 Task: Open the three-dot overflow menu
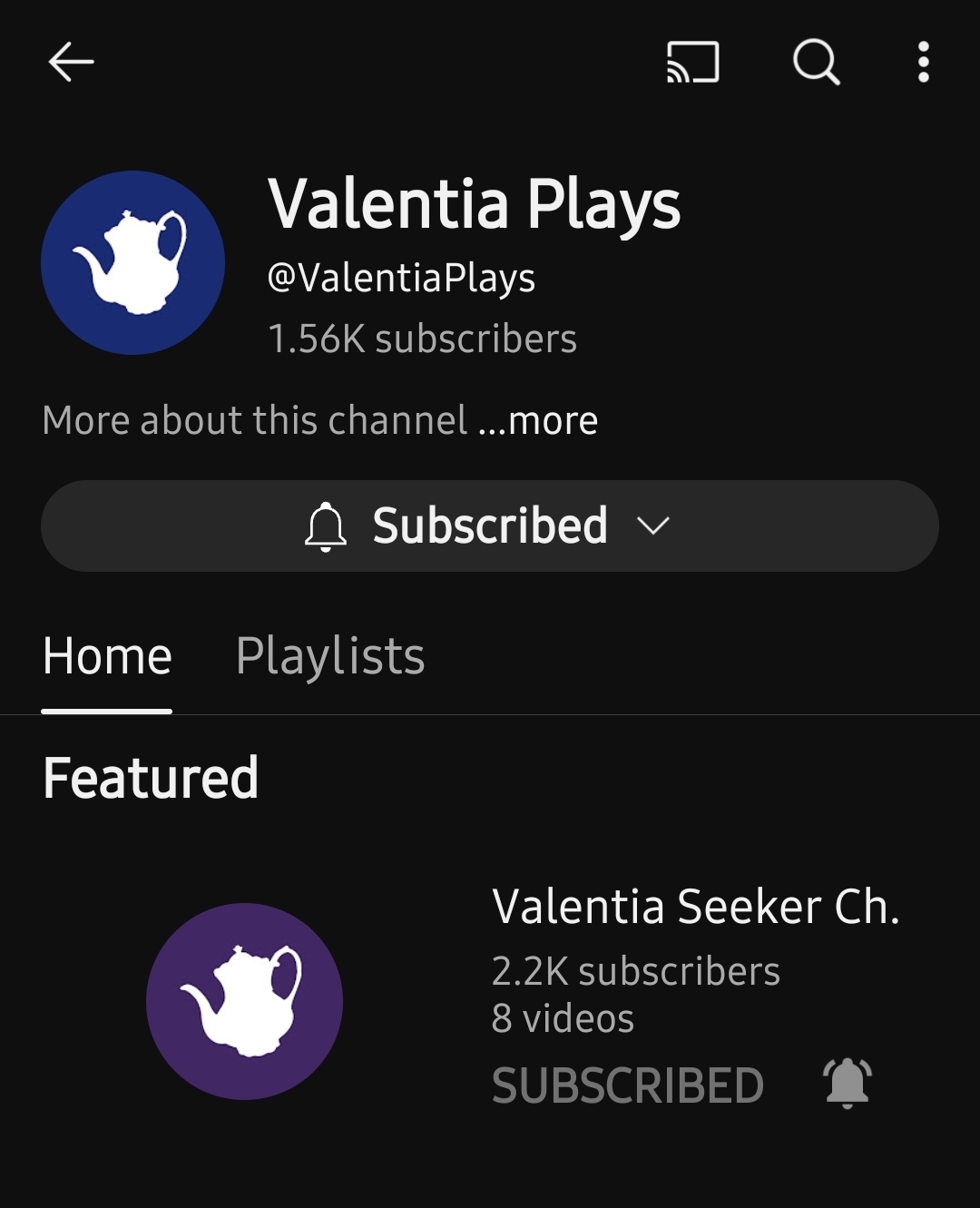pyautogui.click(x=923, y=63)
